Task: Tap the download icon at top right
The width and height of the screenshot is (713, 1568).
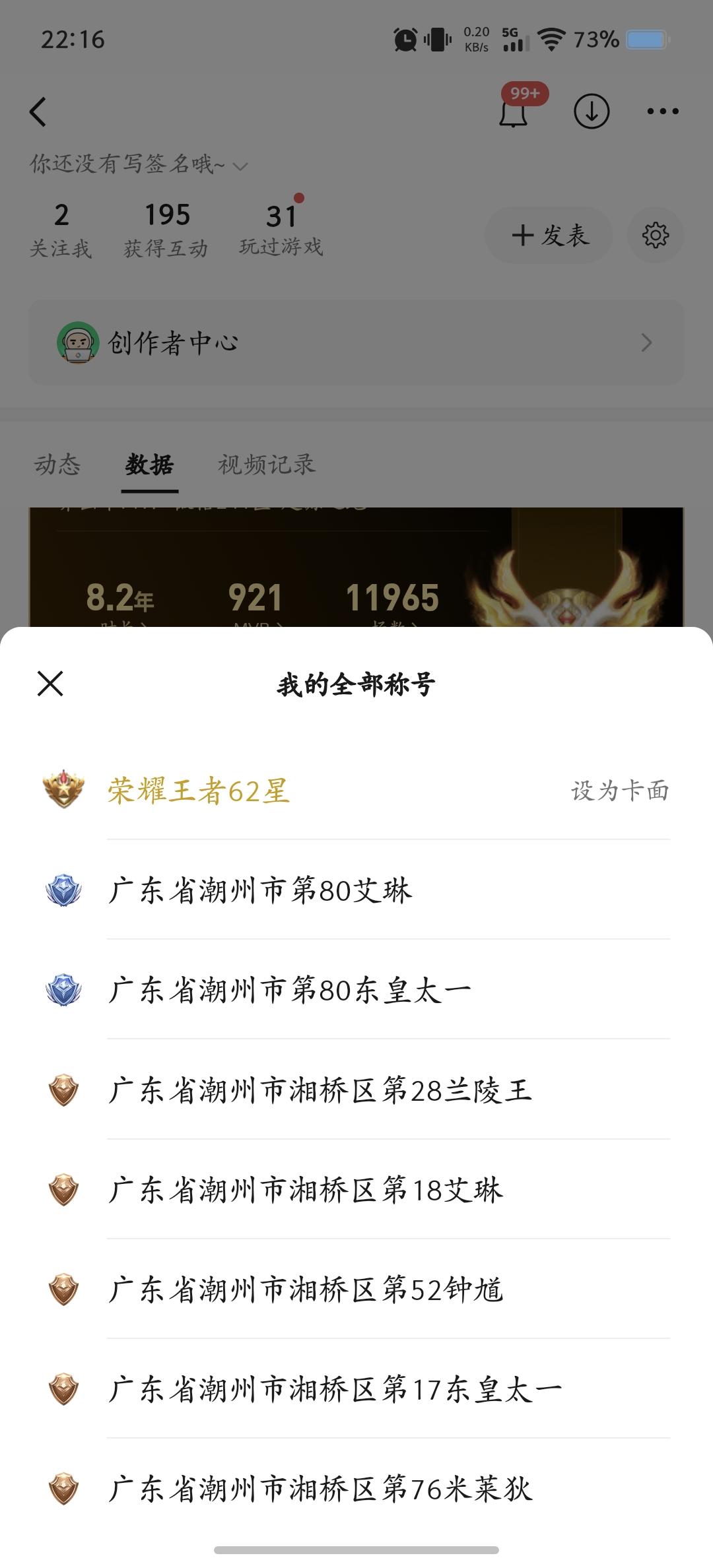Action: 592,112
